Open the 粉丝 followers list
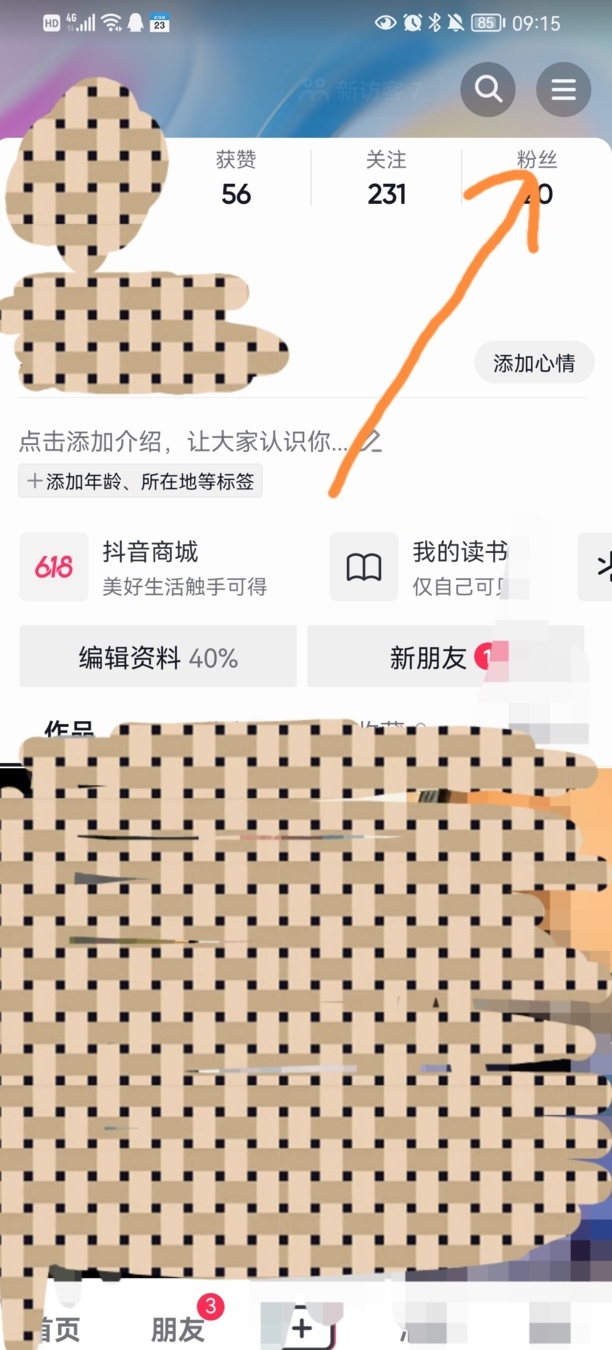Screen dimensions: 612x1350 click(537, 178)
